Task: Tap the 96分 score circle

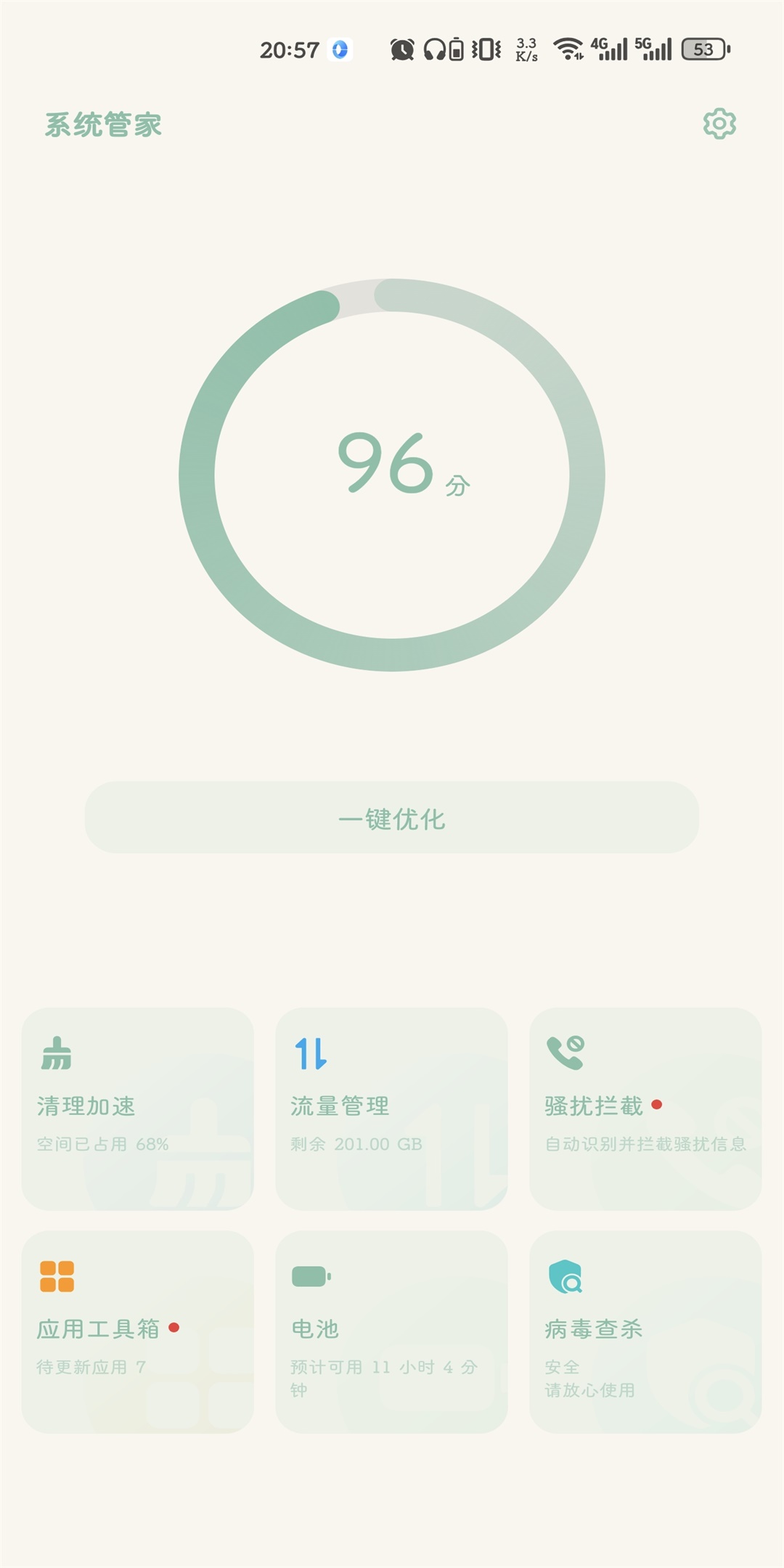Action: (x=392, y=475)
